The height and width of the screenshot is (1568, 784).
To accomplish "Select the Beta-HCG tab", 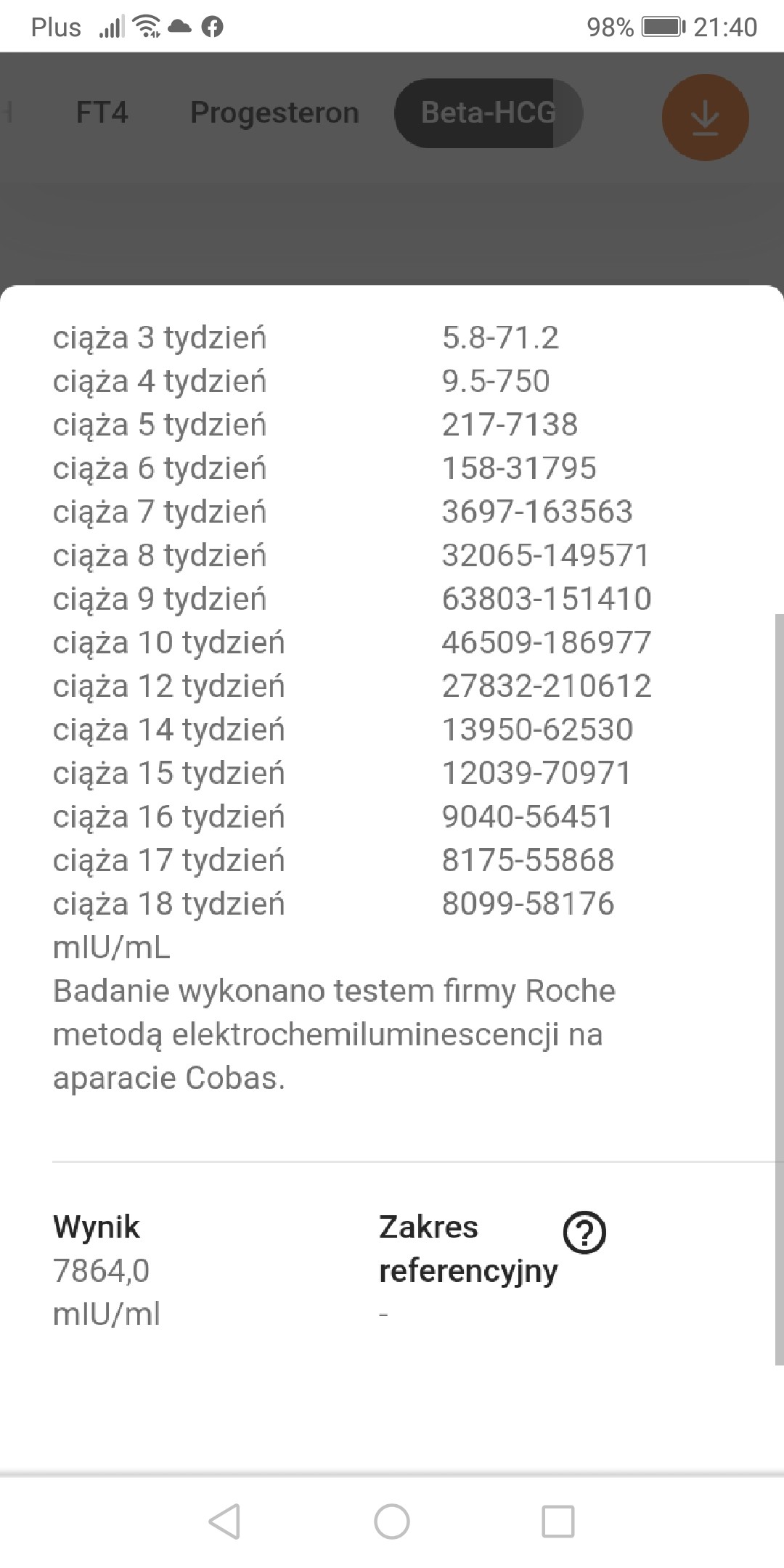I will pyautogui.click(x=488, y=113).
